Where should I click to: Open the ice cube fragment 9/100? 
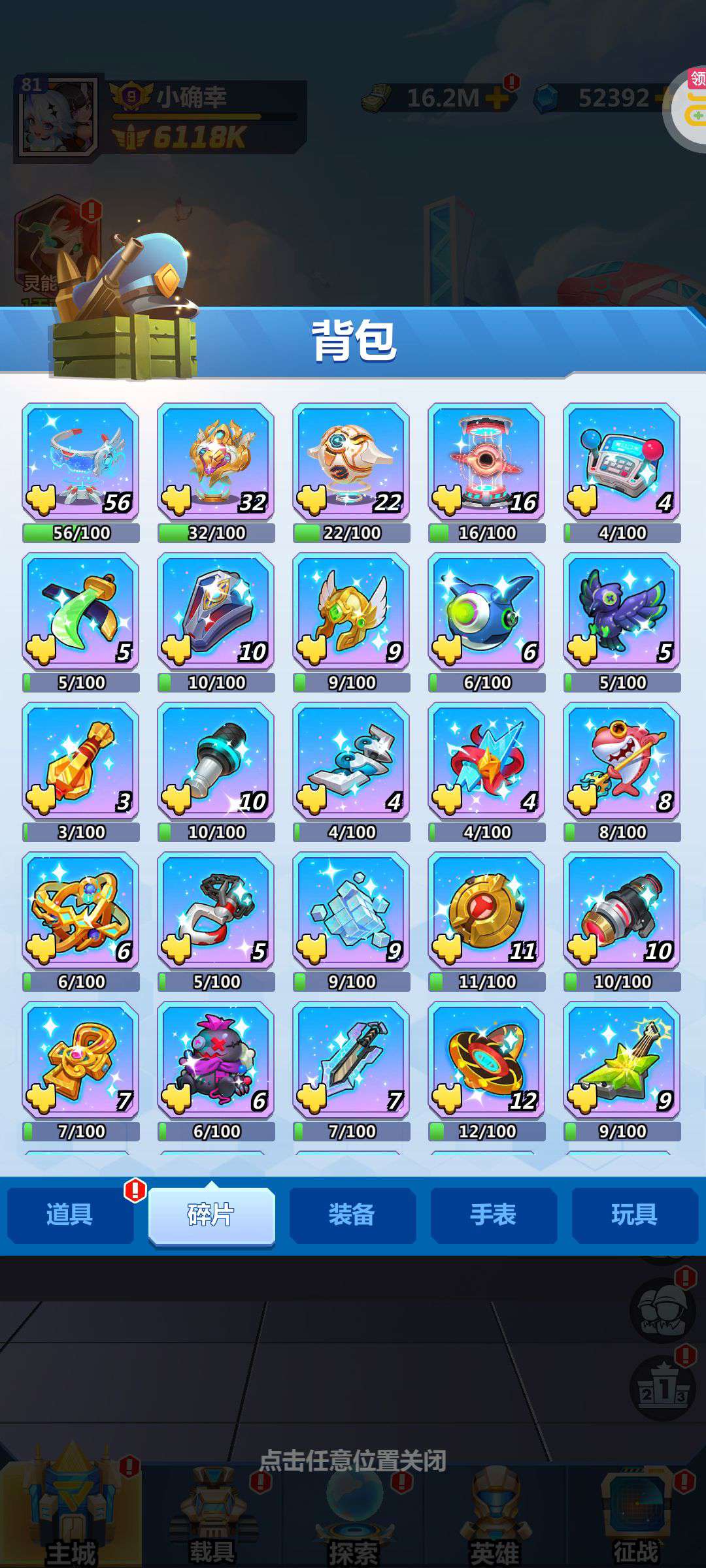(x=351, y=911)
